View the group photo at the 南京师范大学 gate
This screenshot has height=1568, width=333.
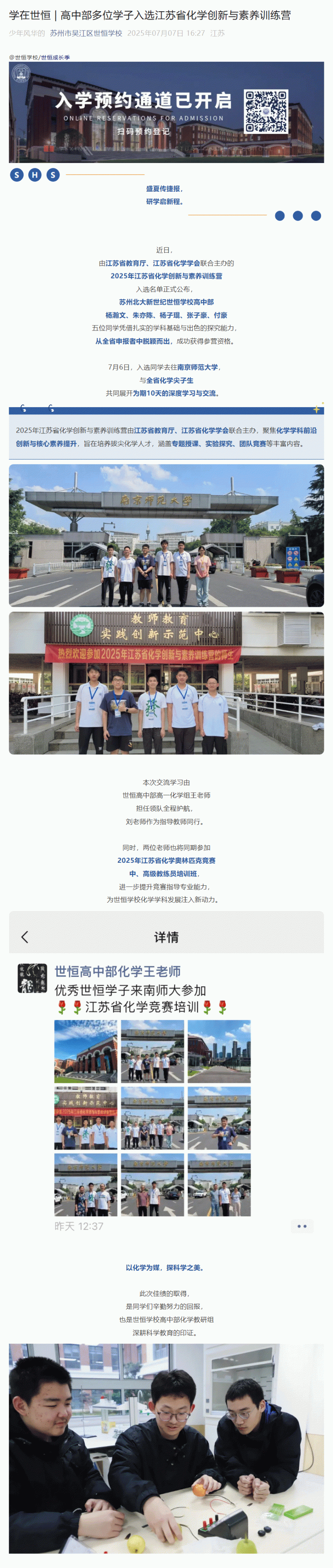(166, 535)
